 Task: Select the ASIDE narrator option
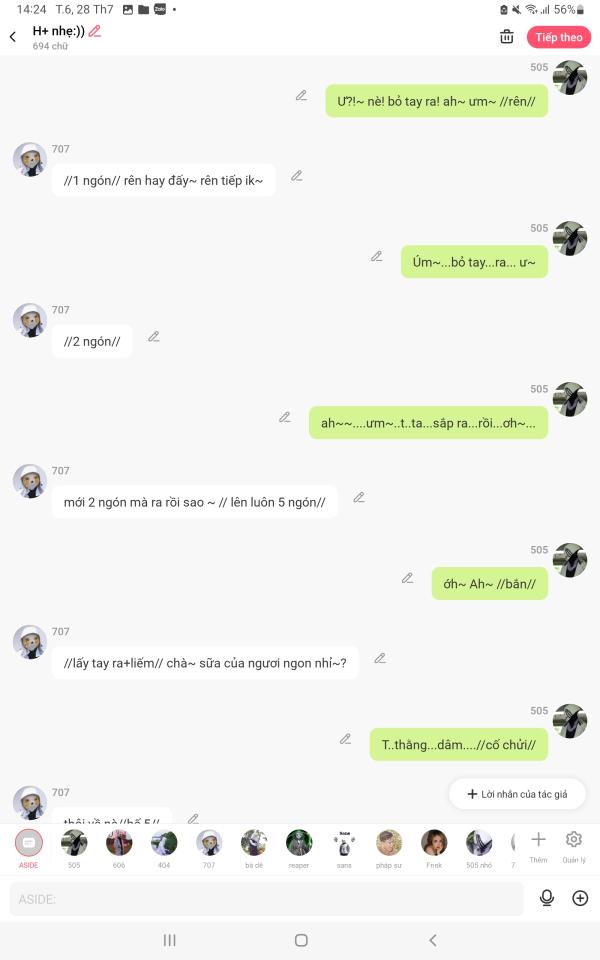(29, 848)
